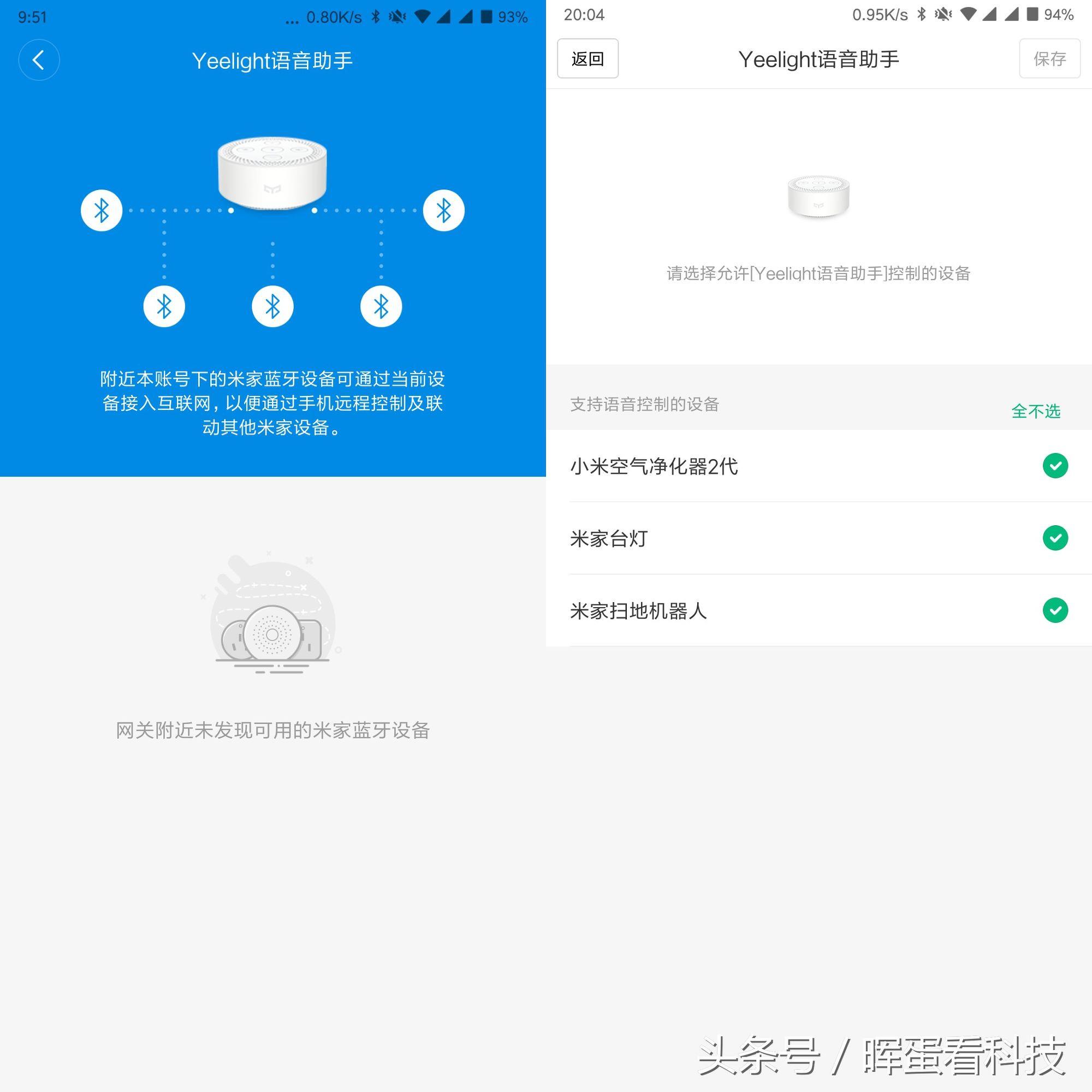Image resolution: width=1092 pixels, height=1092 pixels.
Task: Tap the 返回 button
Action: (x=587, y=59)
